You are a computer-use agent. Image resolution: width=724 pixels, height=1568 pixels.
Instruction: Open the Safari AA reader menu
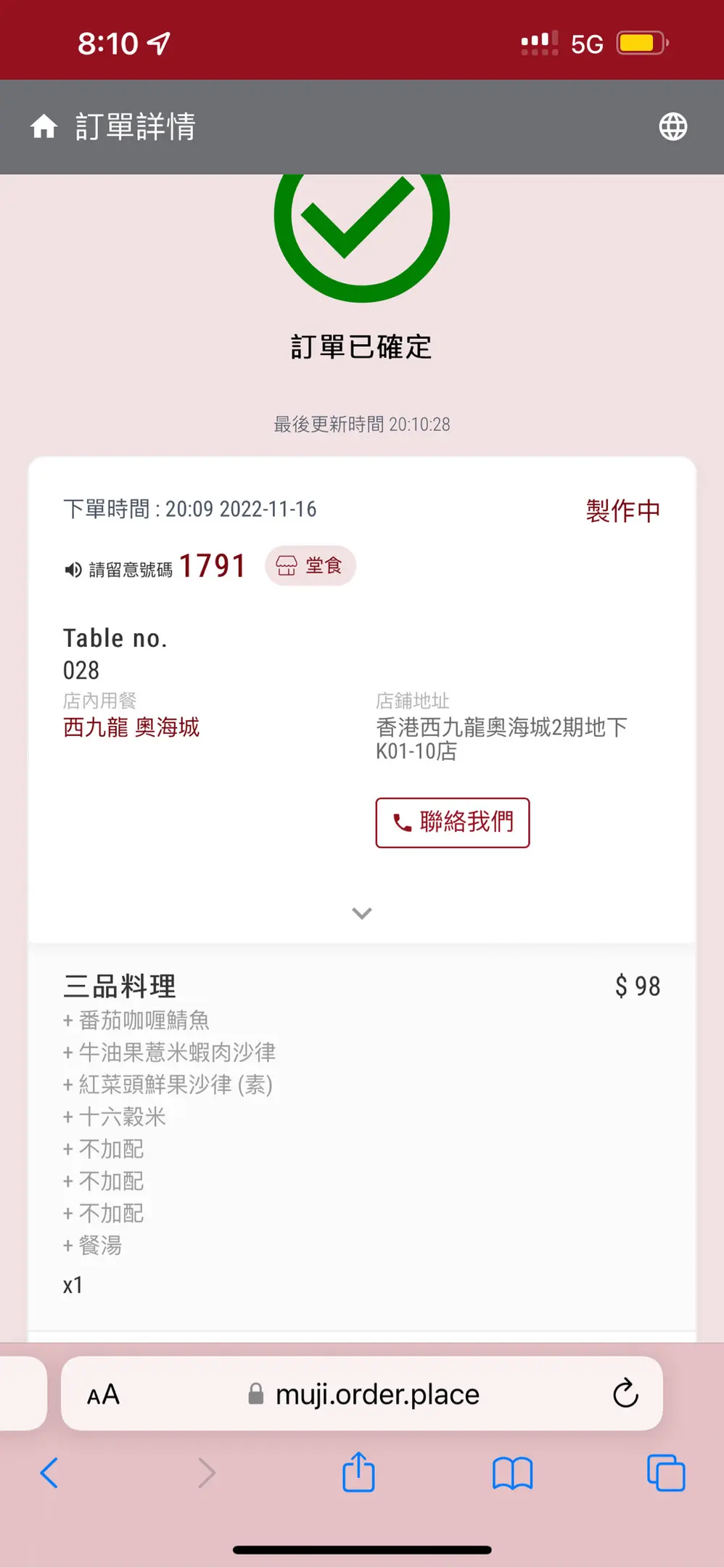pos(103,1395)
